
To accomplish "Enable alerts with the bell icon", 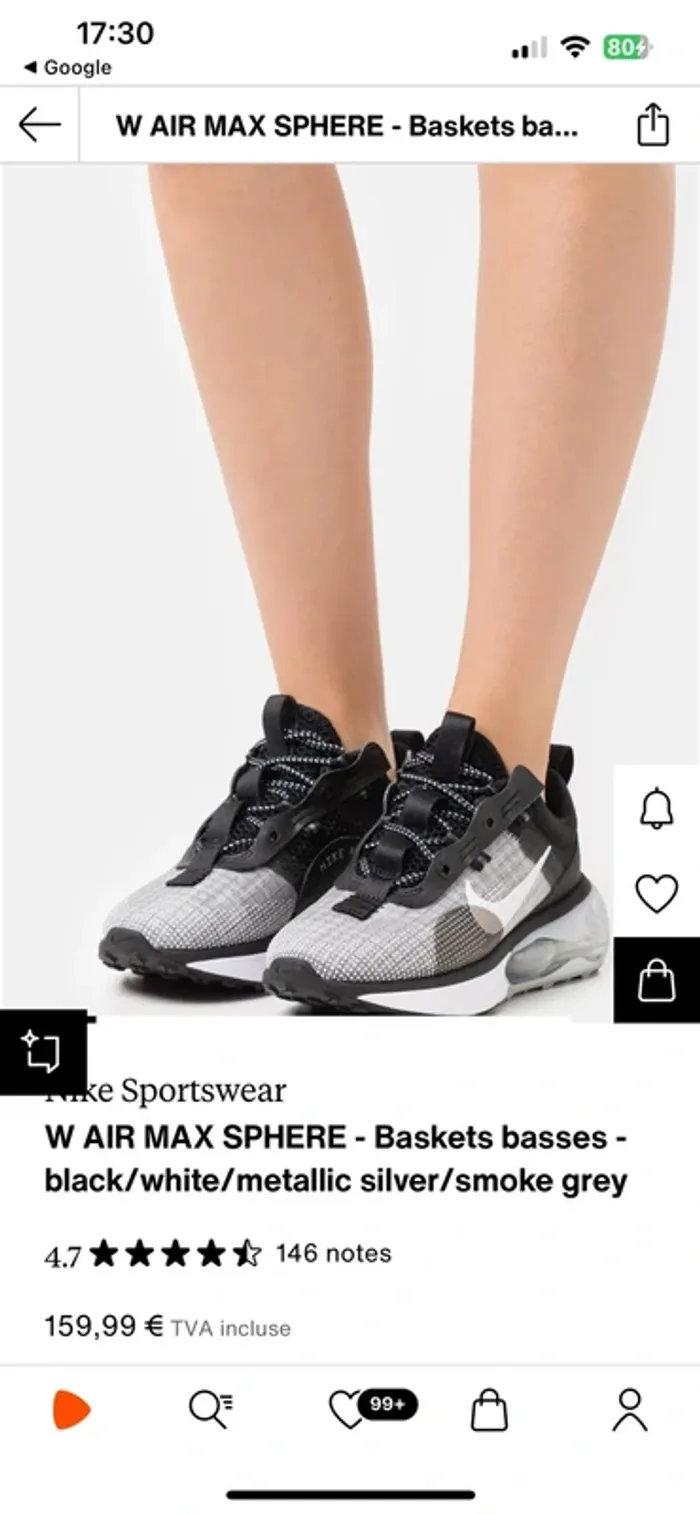I will 657,808.
